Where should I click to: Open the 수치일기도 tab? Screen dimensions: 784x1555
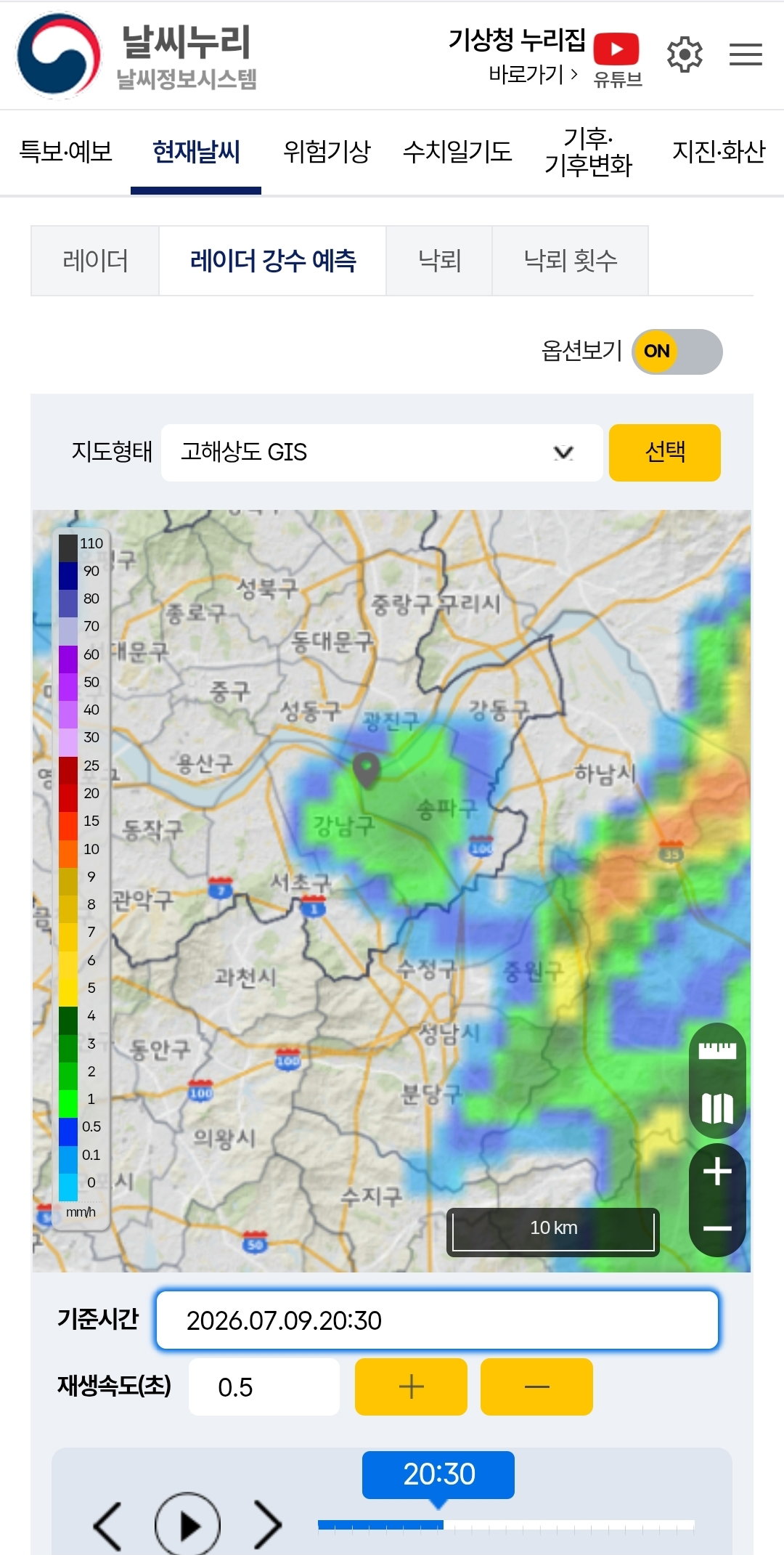(x=457, y=152)
